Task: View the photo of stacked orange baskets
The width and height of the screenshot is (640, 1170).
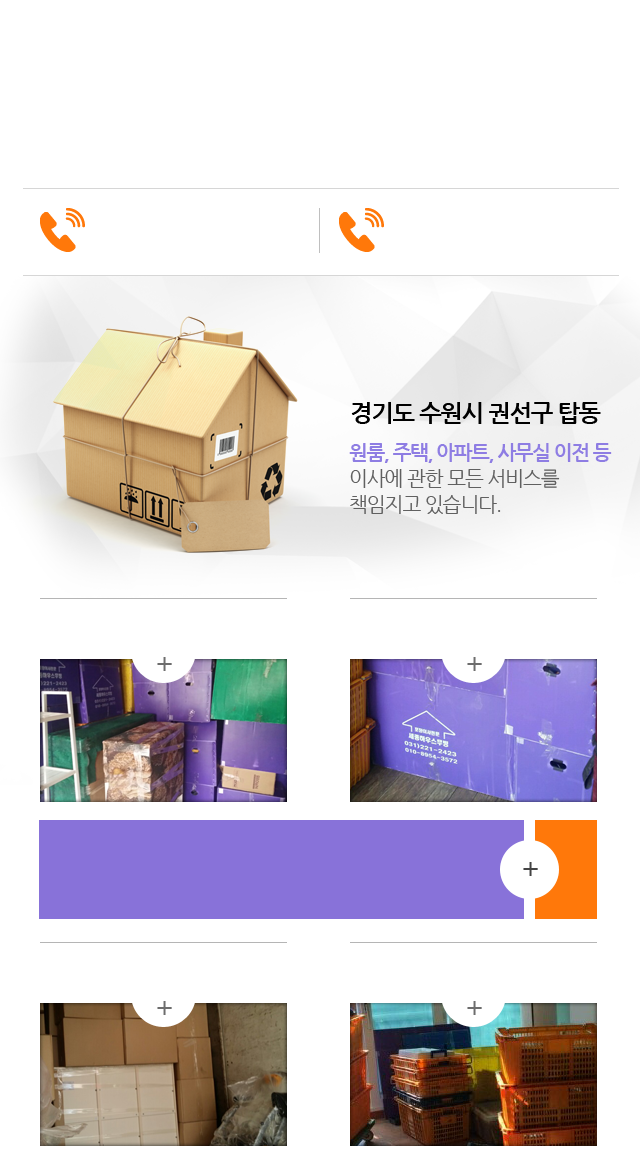Action: 473,1078
